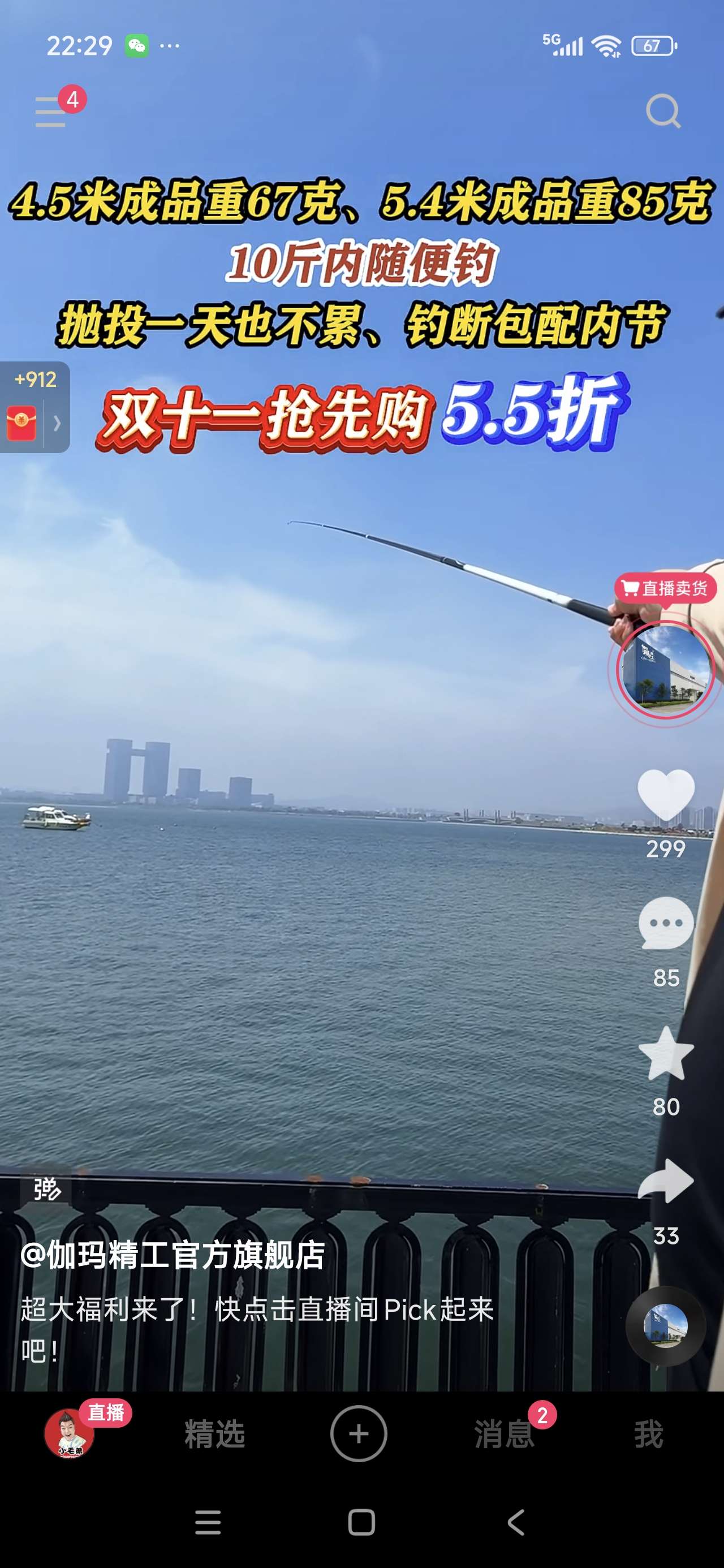Open the side drawer menu

pyautogui.click(x=51, y=112)
